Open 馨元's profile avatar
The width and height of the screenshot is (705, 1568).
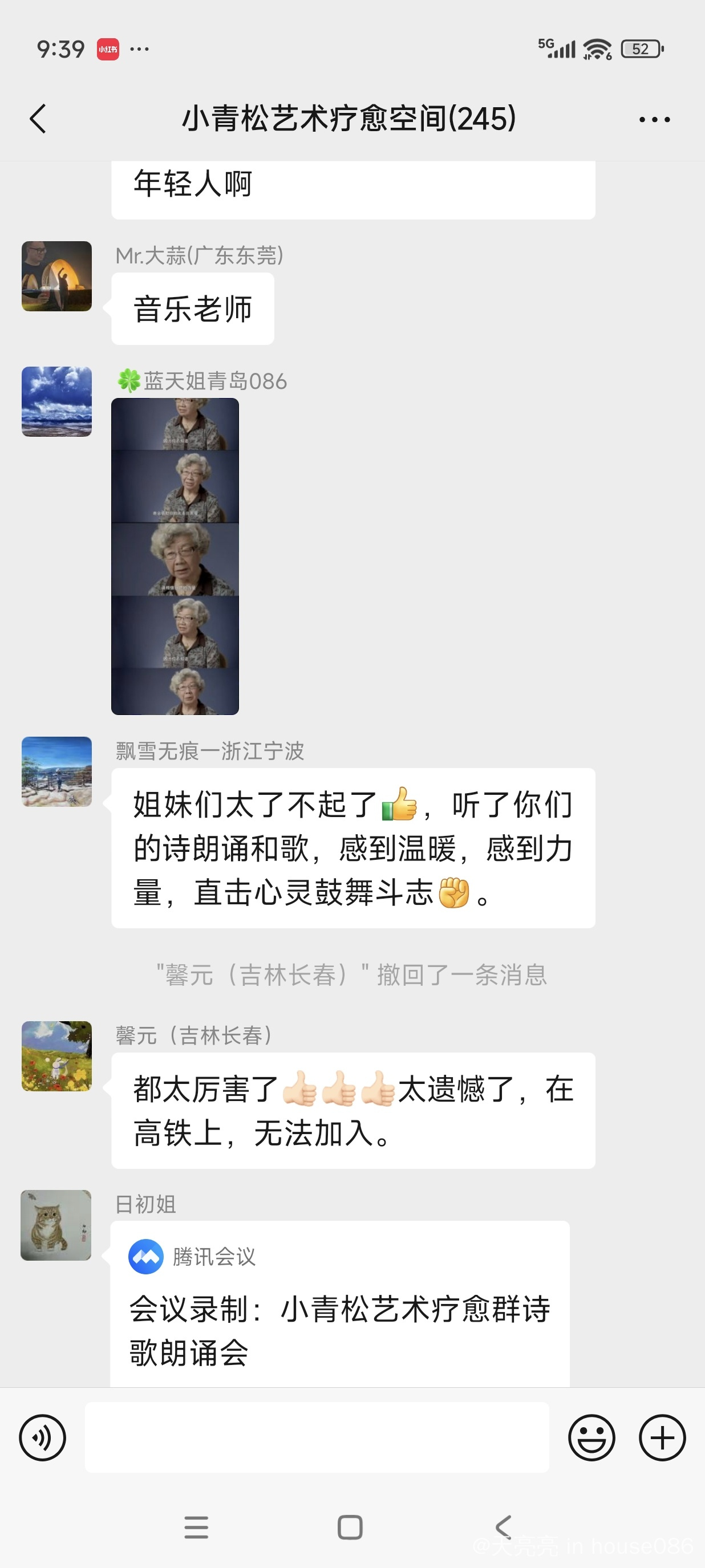[x=56, y=1056]
